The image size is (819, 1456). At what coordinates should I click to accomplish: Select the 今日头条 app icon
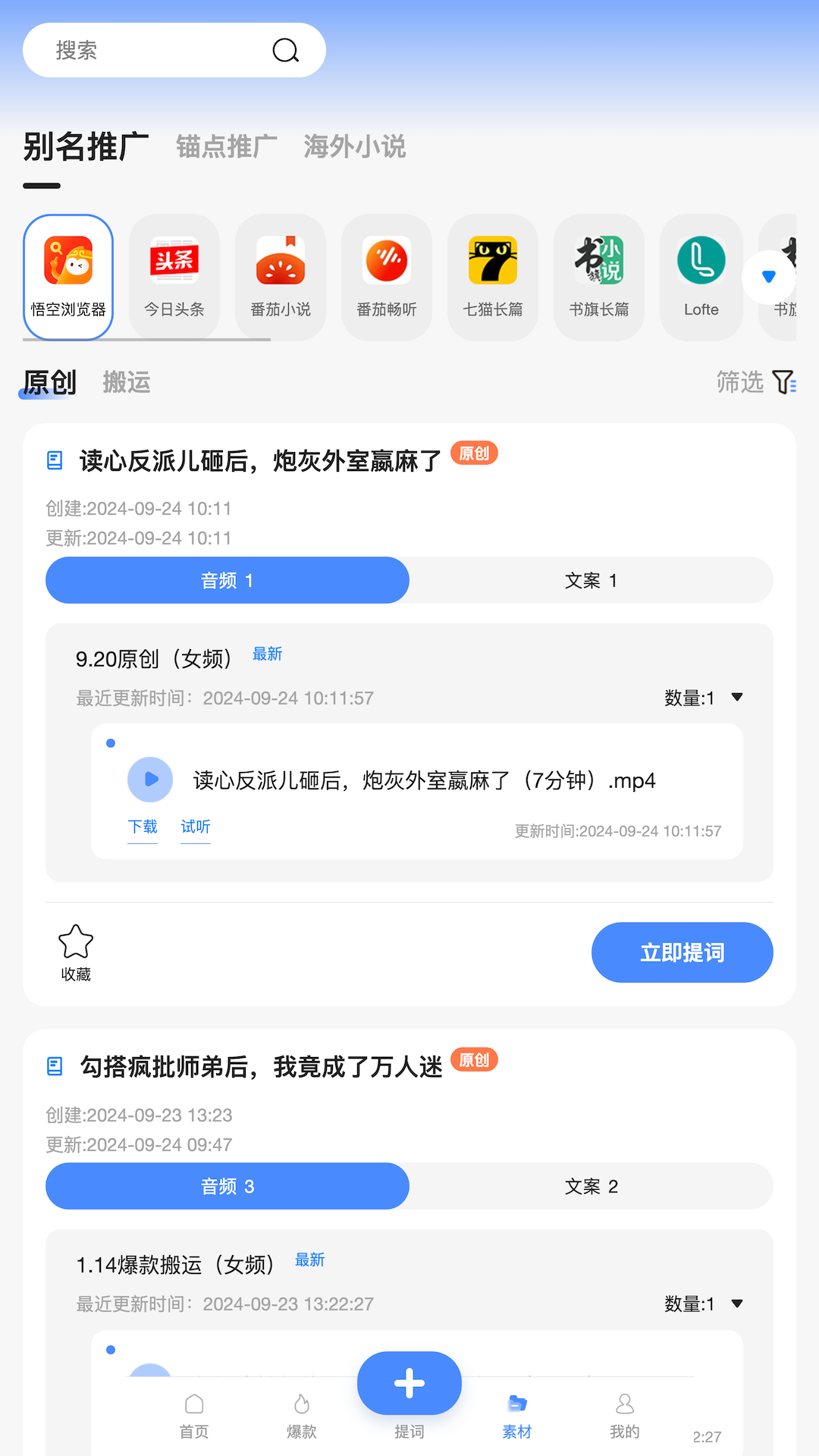coord(174,275)
